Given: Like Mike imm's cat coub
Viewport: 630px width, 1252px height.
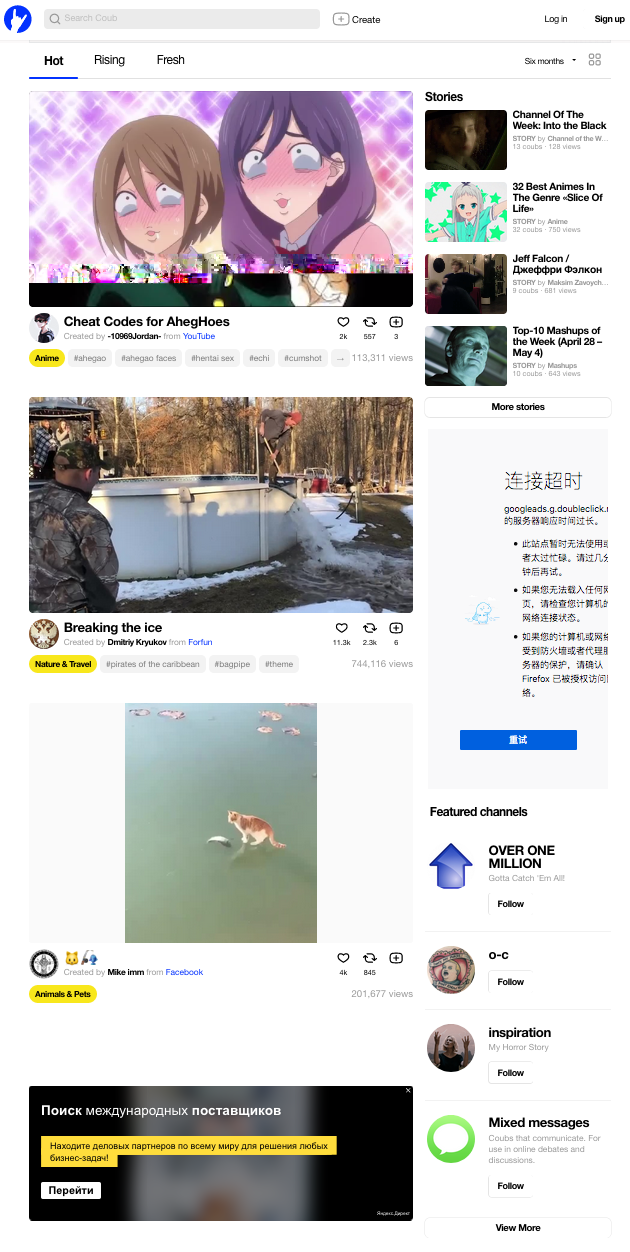Looking at the screenshot, I should click(x=343, y=958).
